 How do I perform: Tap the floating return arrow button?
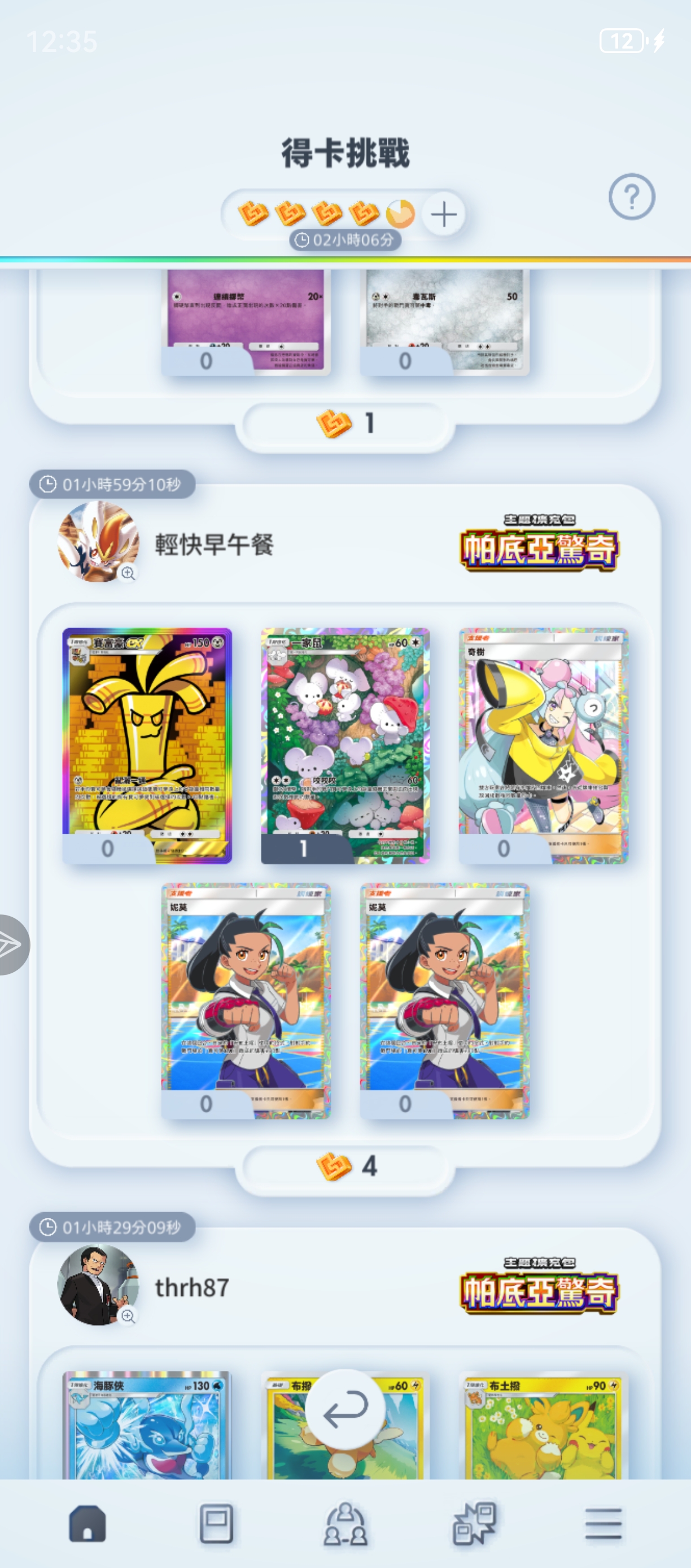(345, 1409)
